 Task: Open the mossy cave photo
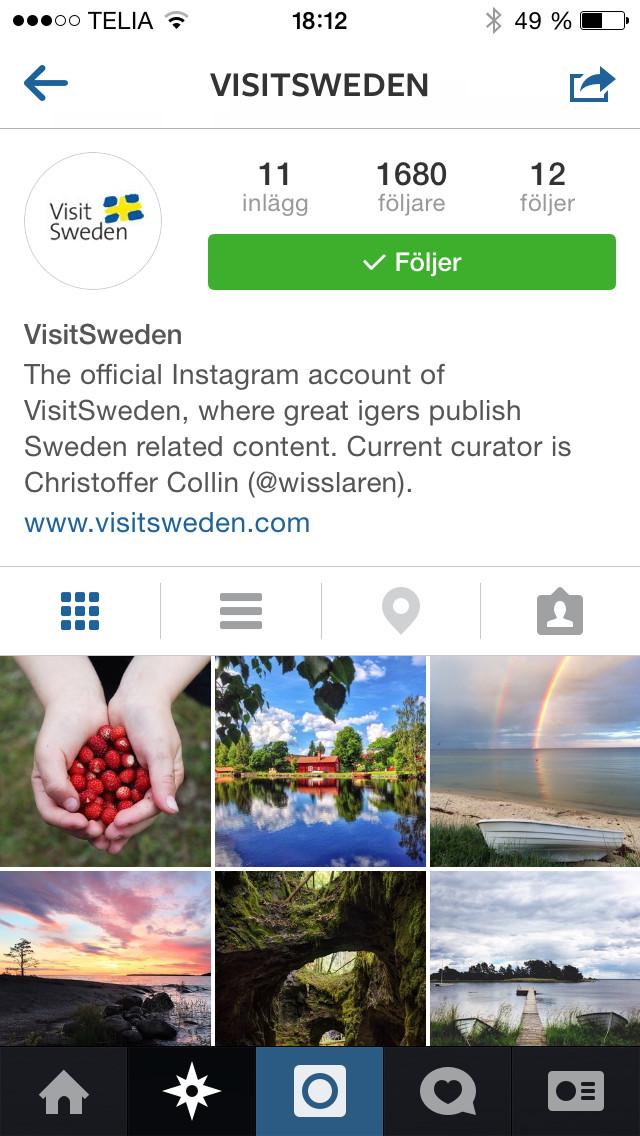(x=320, y=958)
